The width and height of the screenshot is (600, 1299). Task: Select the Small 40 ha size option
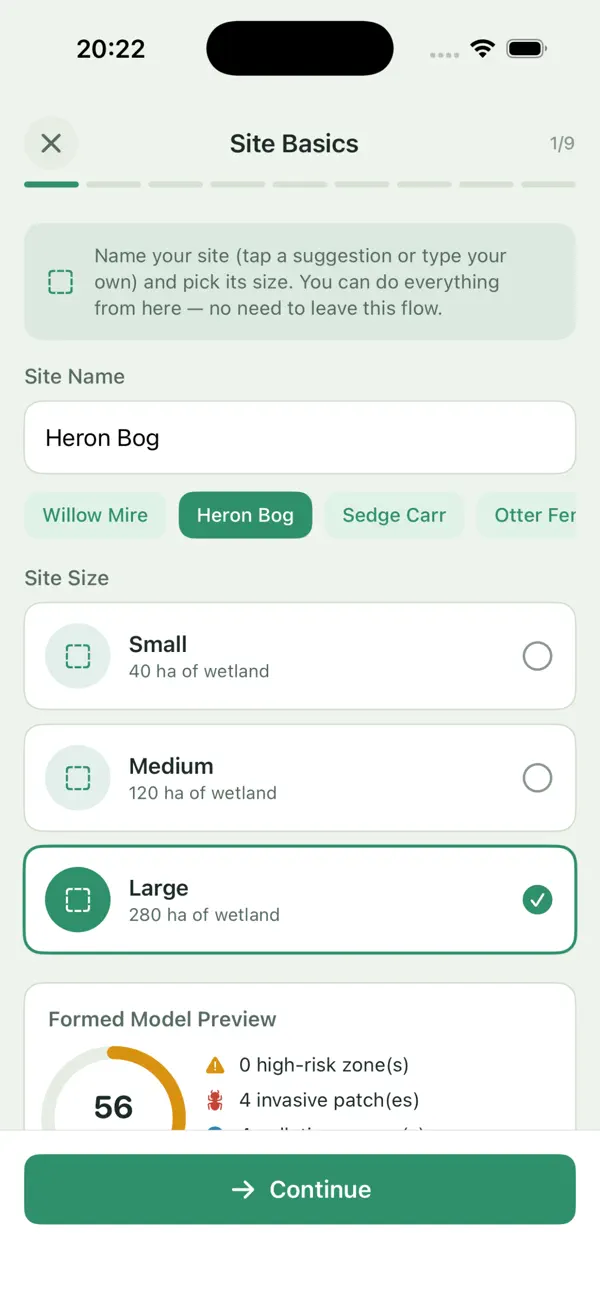tap(300, 656)
